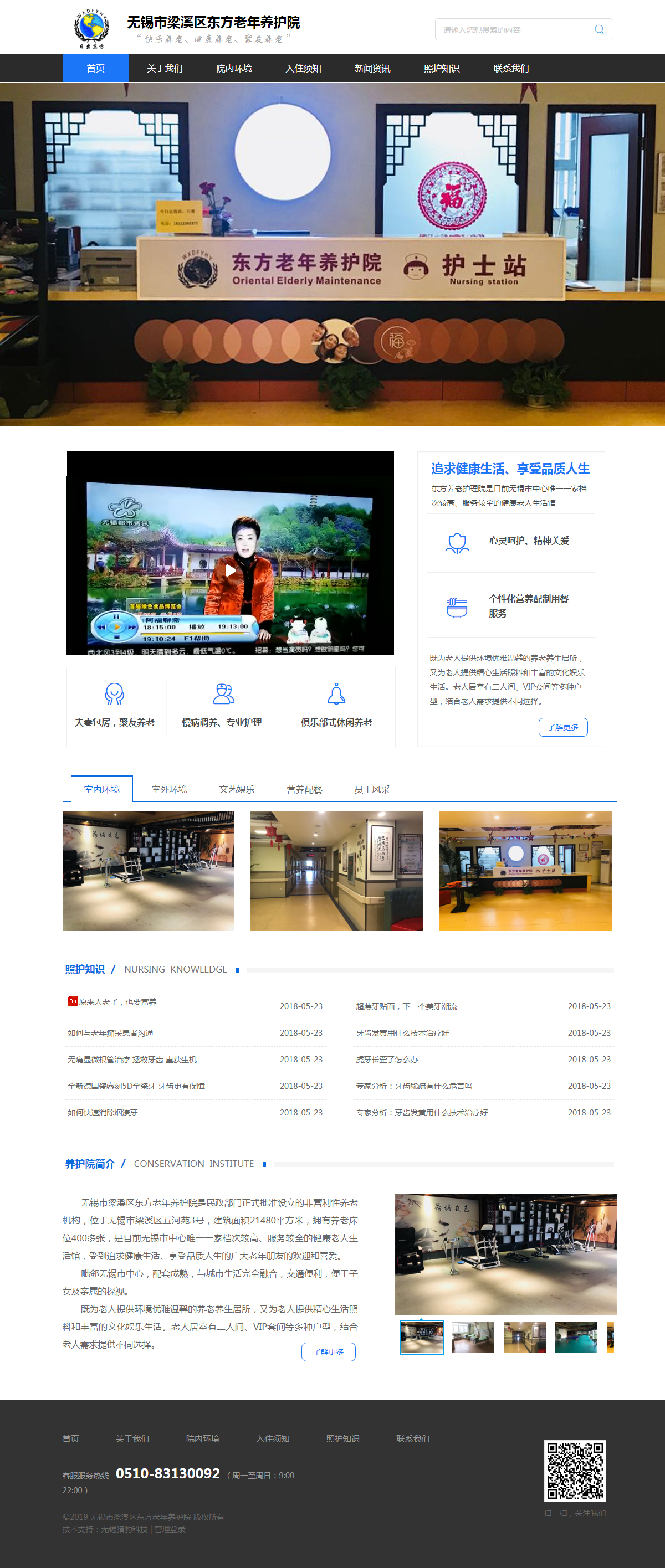Open the gym room photo in 室内环境
665x1568 pixels.
coord(148,871)
